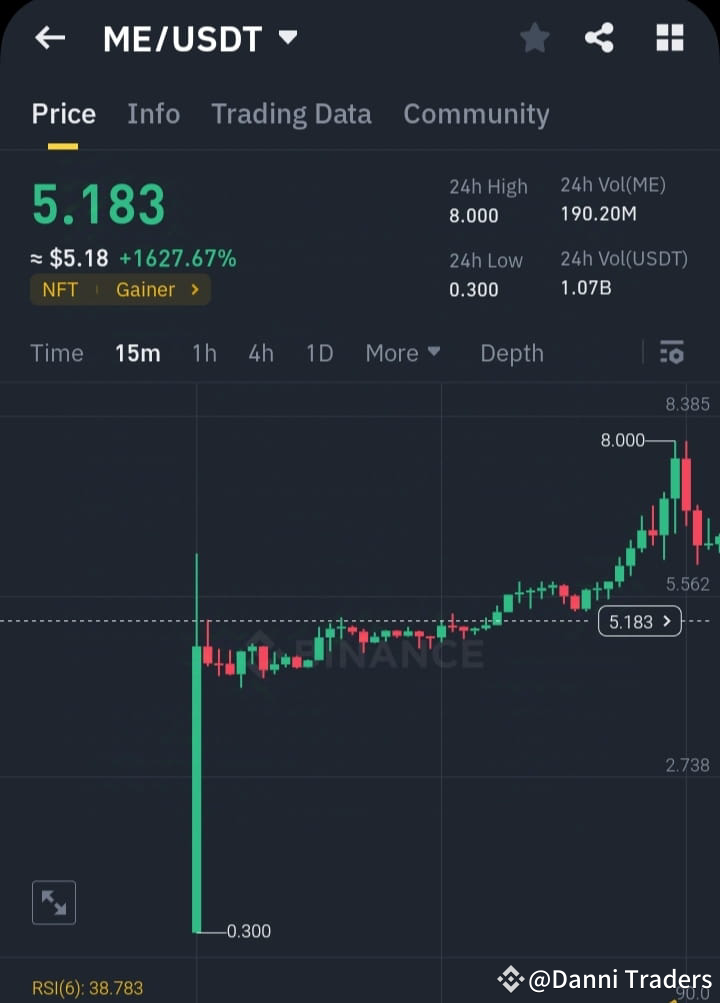Open the grid layout icon top right
This screenshot has width=720, height=1003.
668,37
